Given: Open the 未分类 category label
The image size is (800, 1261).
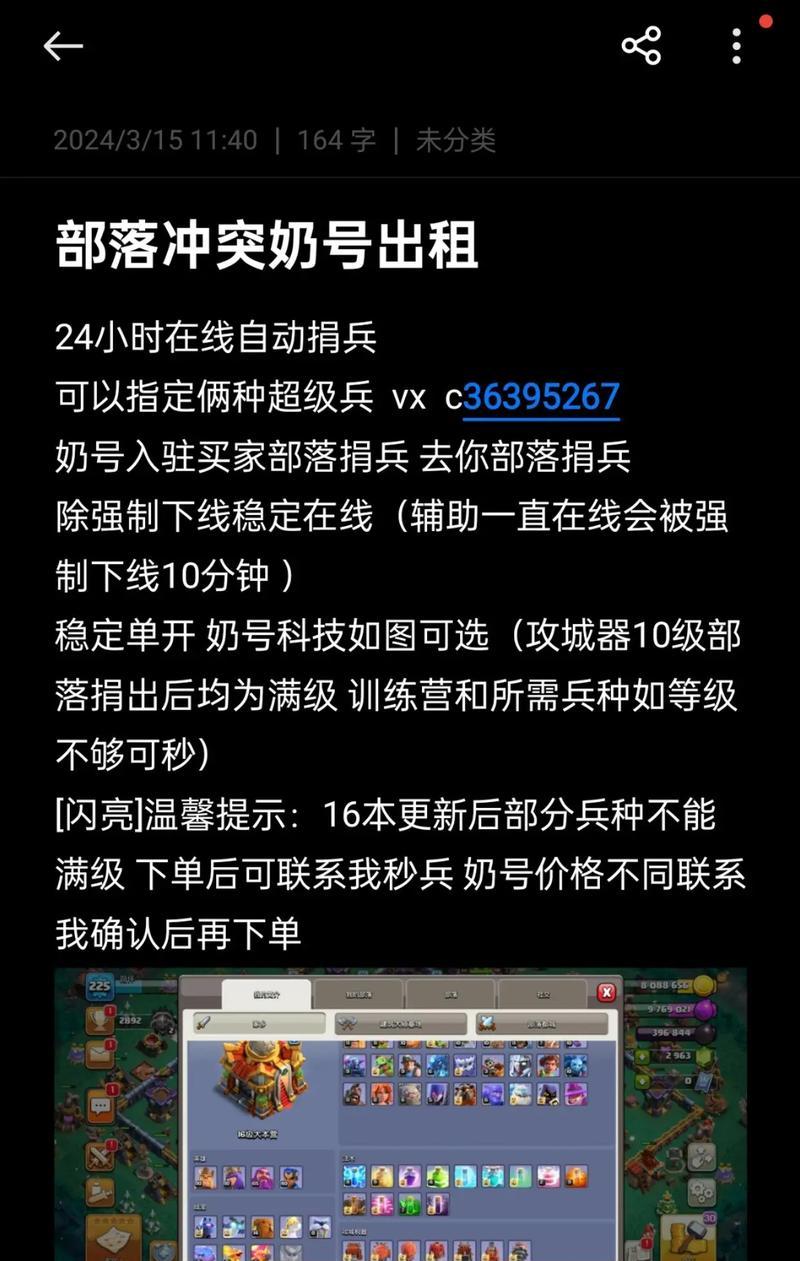Looking at the screenshot, I should 456,140.
